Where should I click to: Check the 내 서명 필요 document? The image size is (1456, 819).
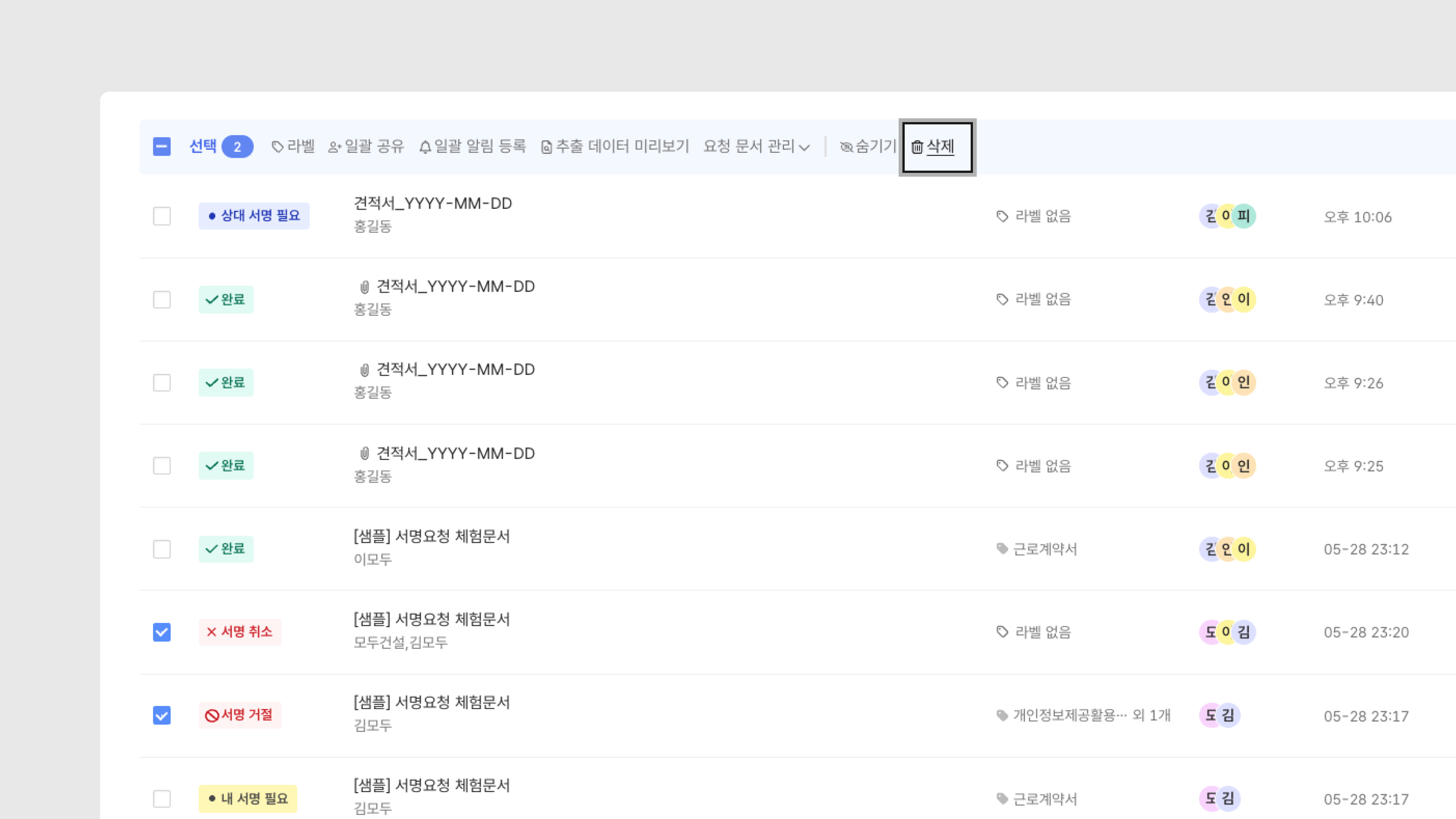point(162,798)
